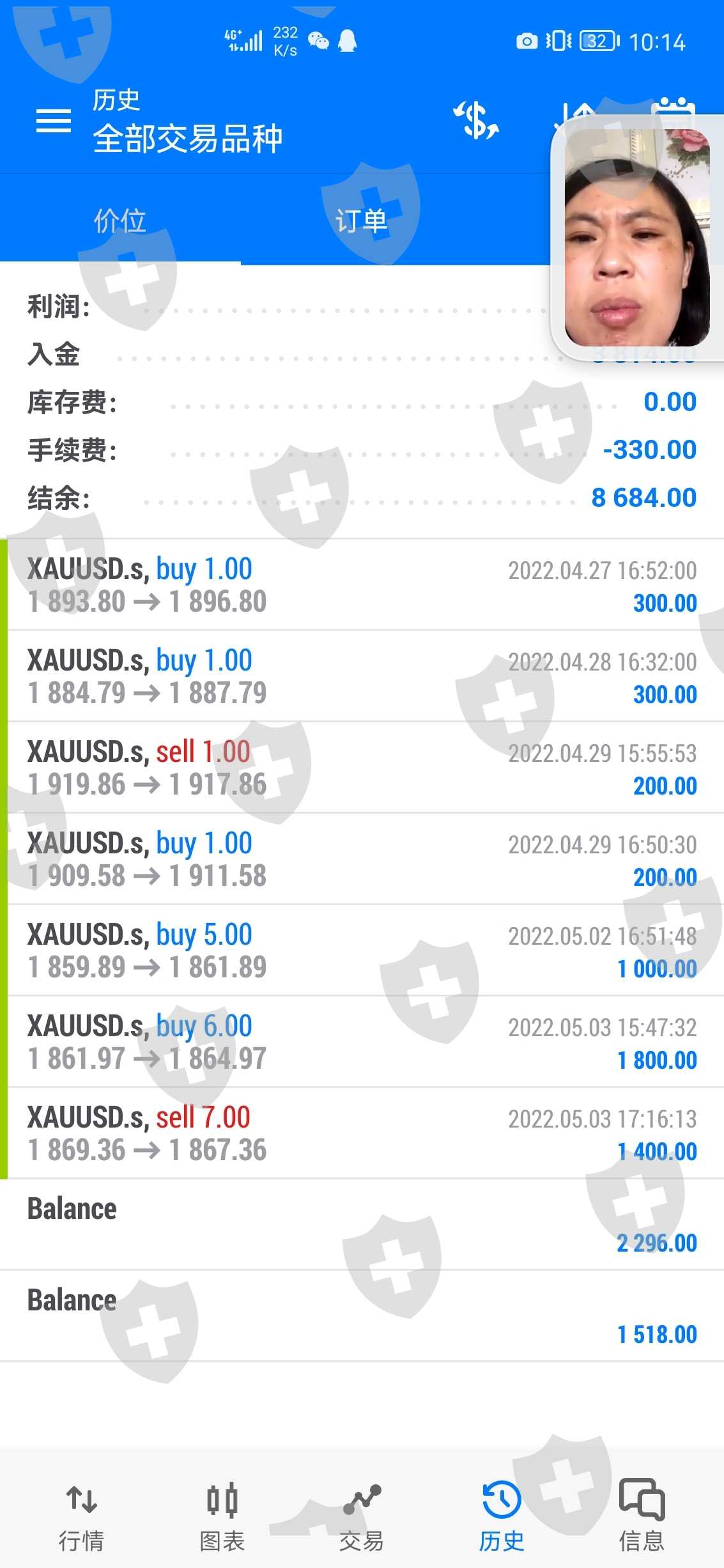
Task: Open the XAUUSD.s buy trade from 2022.04.28
Action: 362,676
